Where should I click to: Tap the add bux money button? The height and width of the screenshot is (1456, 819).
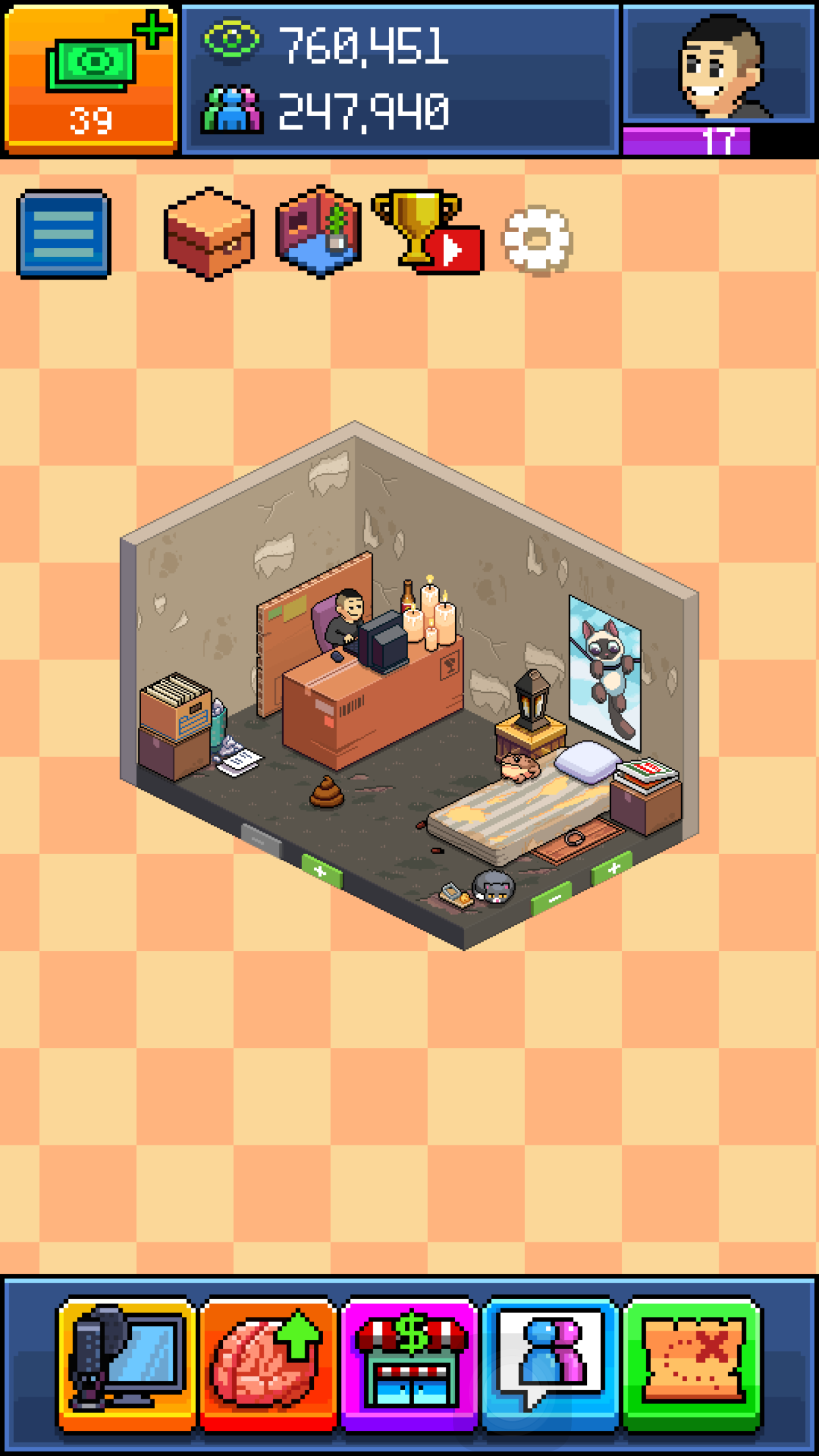[x=91, y=79]
